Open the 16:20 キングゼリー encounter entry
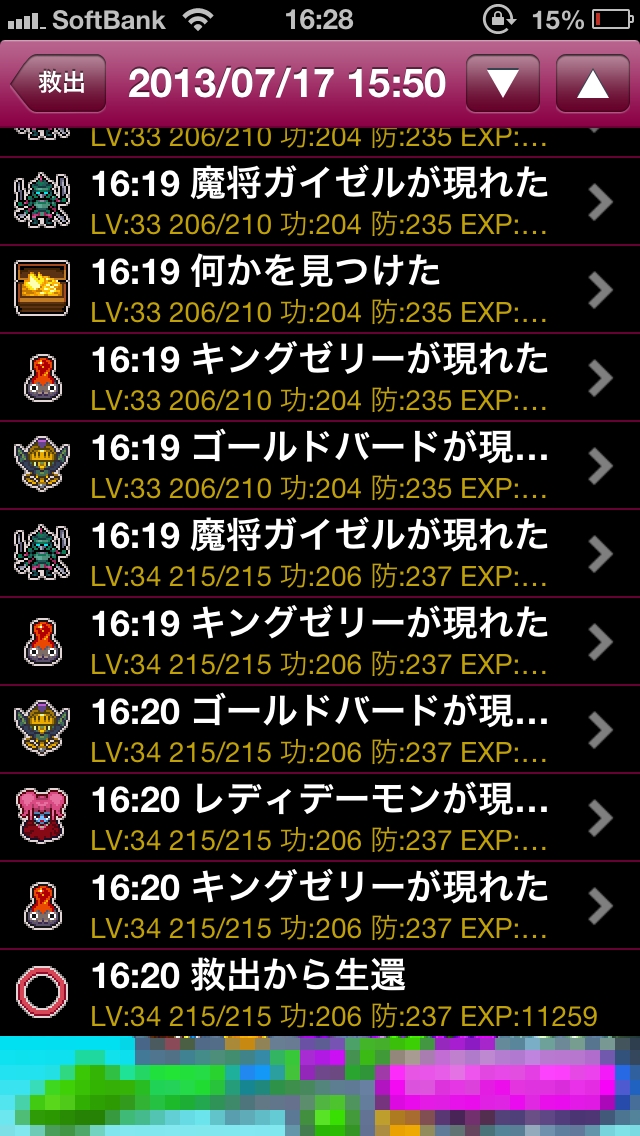 pyautogui.click(x=320, y=906)
